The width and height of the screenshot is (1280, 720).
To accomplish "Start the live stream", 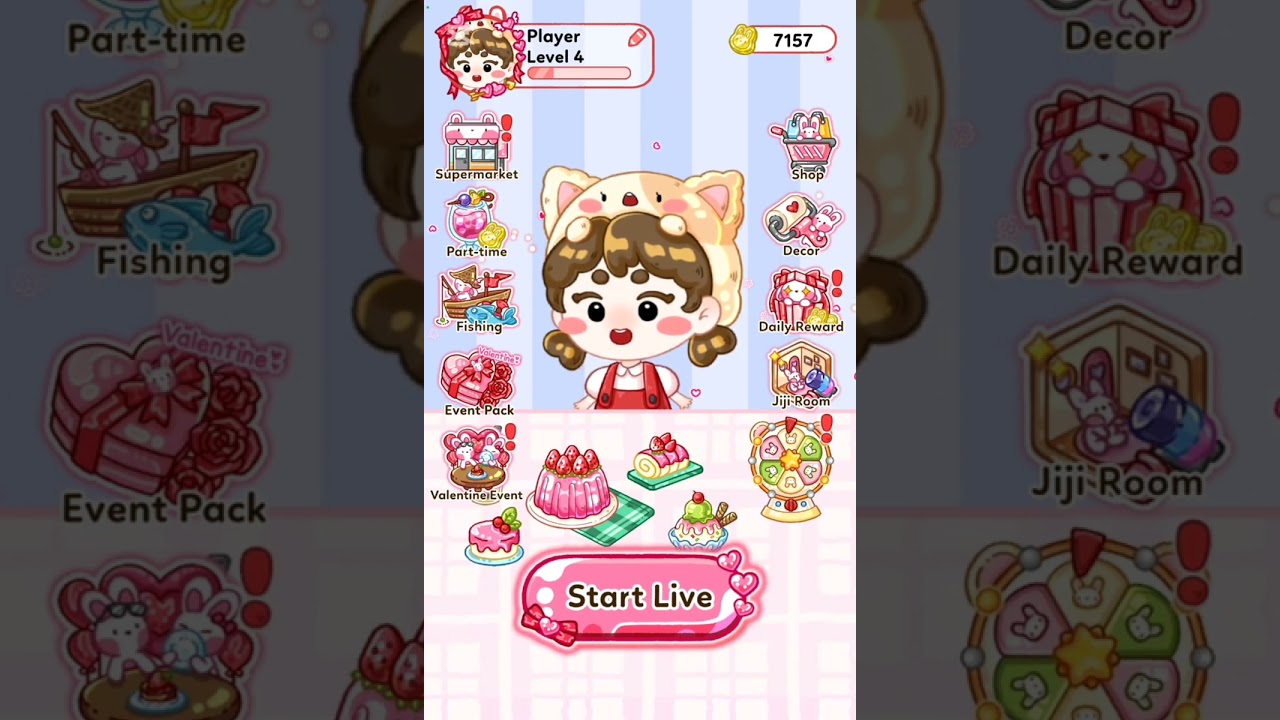I will pyautogui.click(x=640, y=597).
